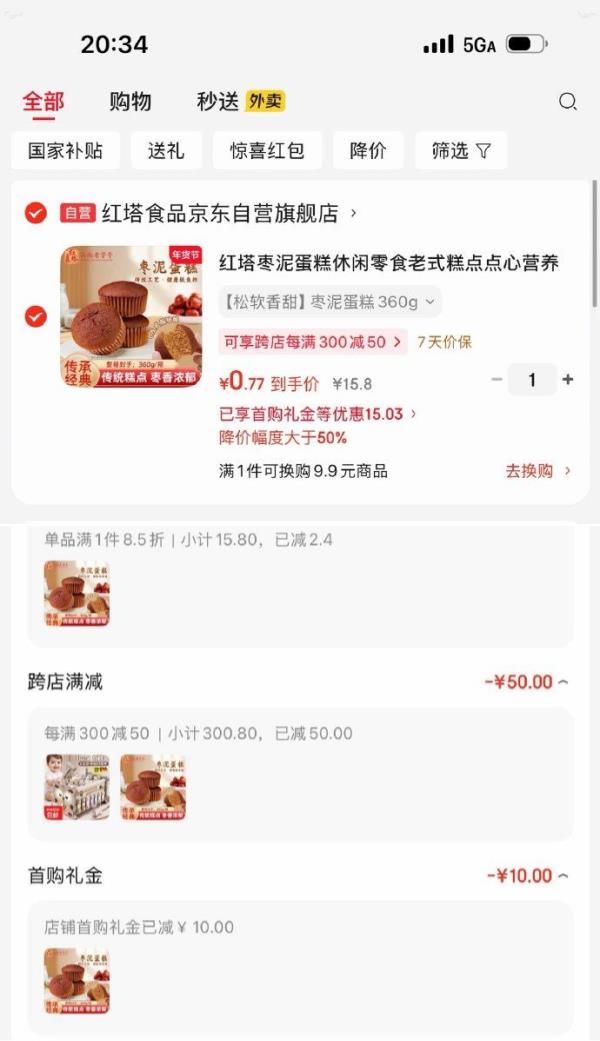View the 可享跨店每满300减50 promotion
Image resolution: width=600 pixels, height=1041 pixels.
click(x=313, y=342)
